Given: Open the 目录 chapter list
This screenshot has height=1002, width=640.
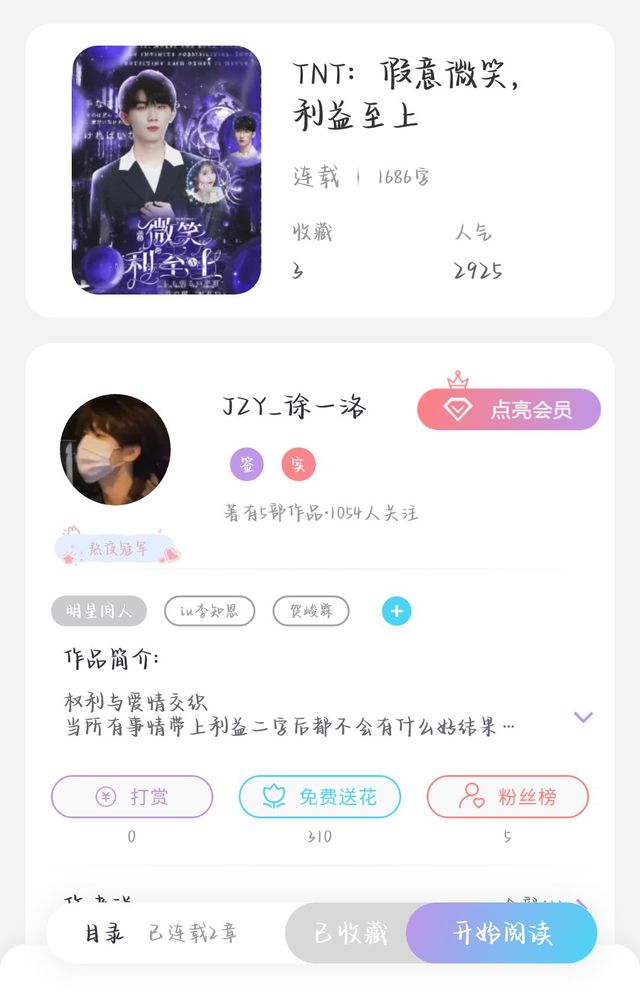Looking at the screenshot, I should click(x=105, y=934).
